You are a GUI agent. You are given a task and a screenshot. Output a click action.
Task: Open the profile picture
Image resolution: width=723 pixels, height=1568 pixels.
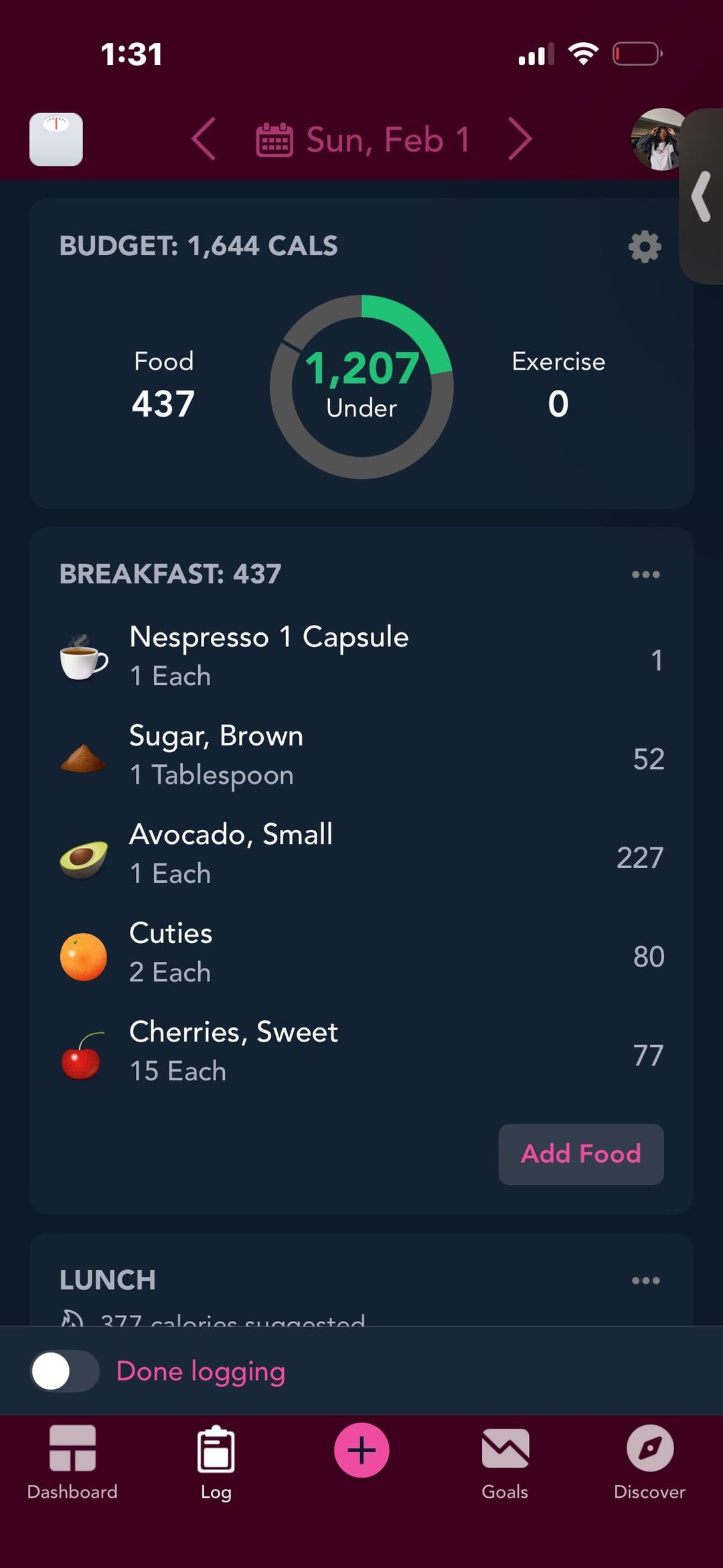[x=658, y=139]
